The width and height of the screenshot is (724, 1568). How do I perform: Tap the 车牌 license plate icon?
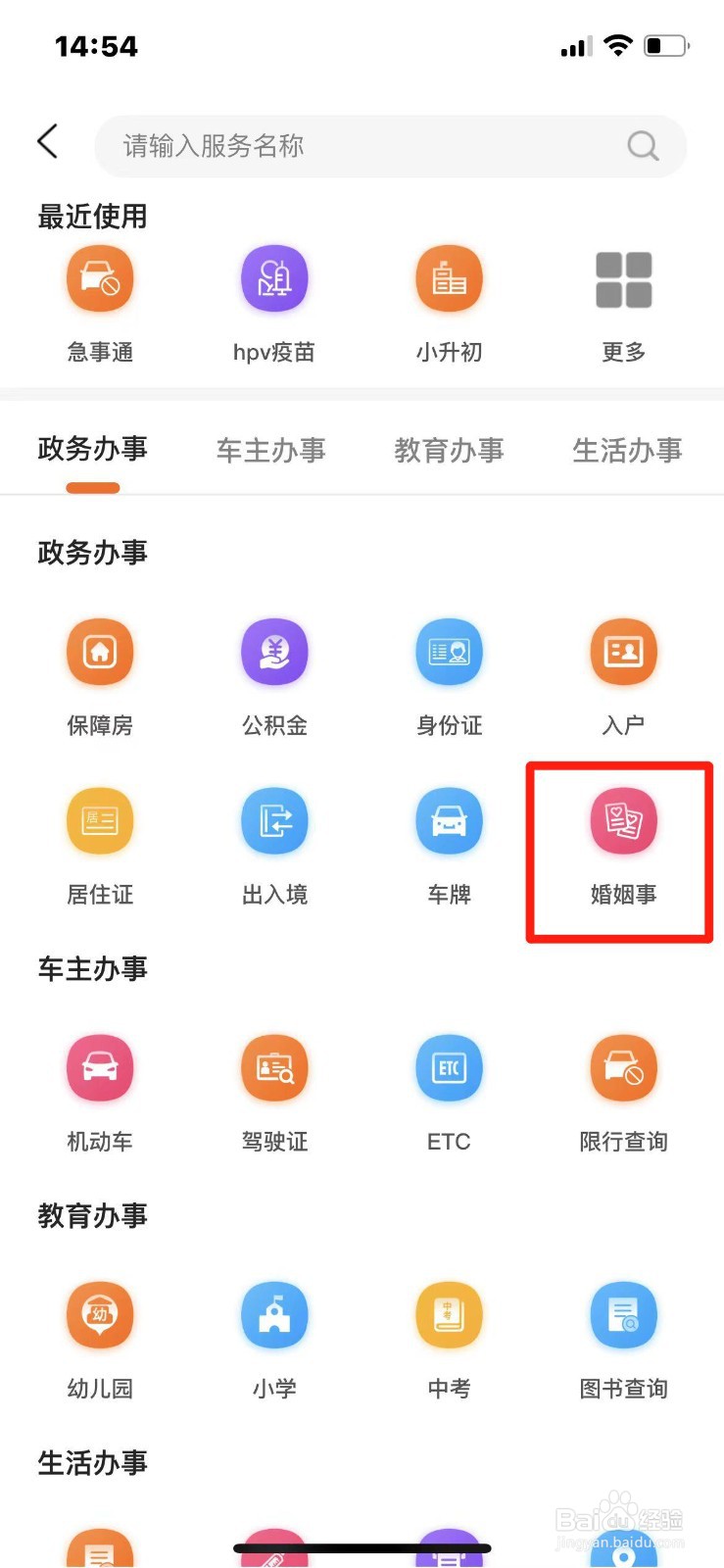coord(448,821)
